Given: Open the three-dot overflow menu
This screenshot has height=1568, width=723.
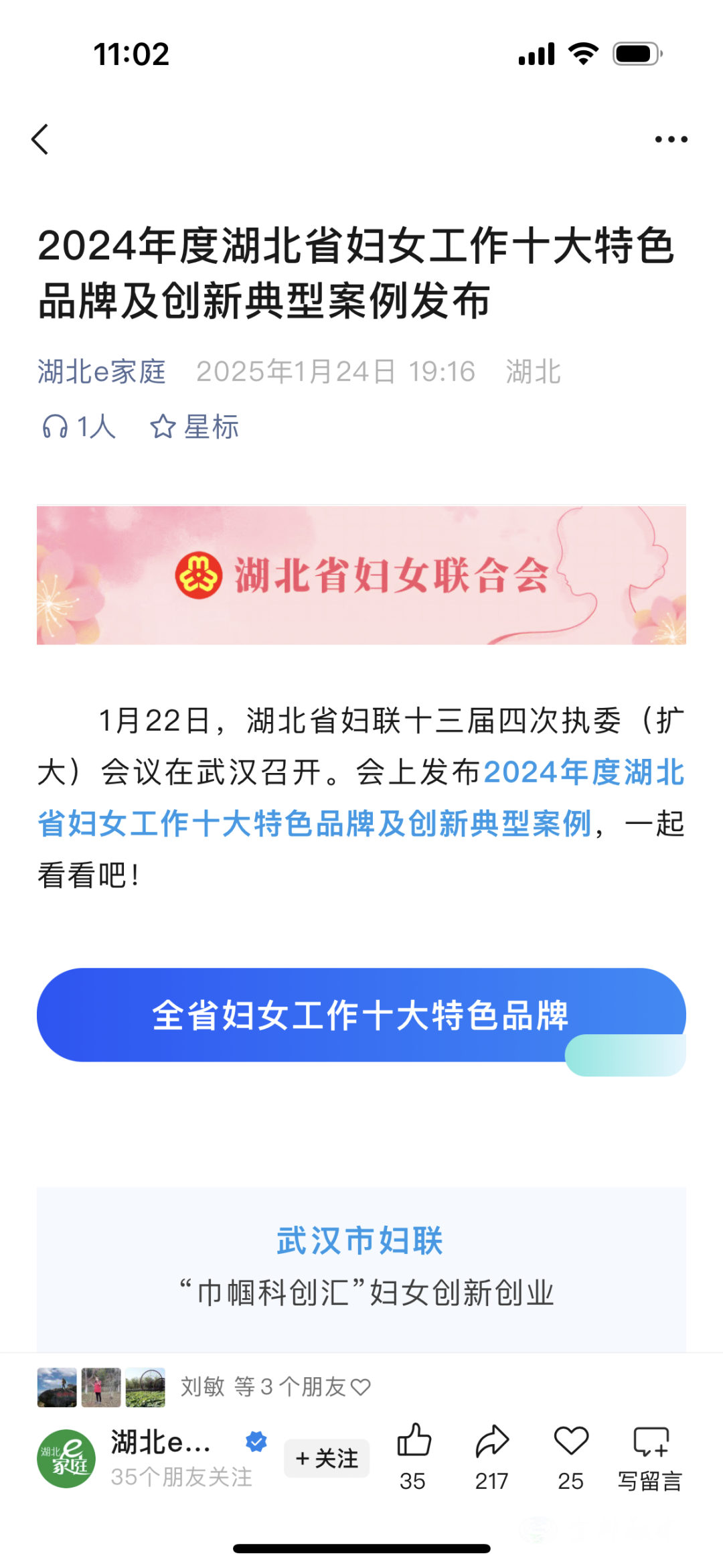Looking at the screenshot, I should [x=671, y=139].
